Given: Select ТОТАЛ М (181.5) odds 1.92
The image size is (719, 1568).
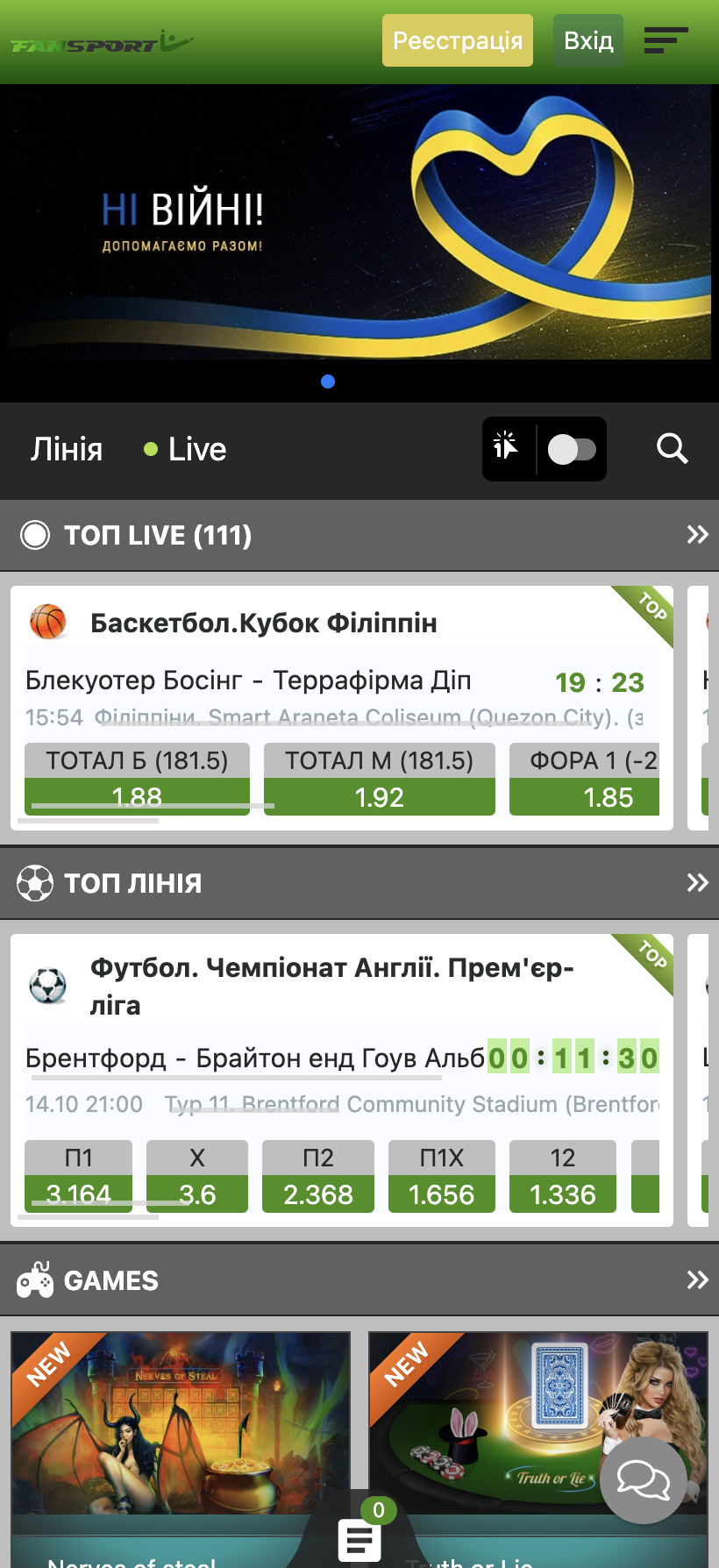Looking at the screenshot, I should click(x=379, y=780).
